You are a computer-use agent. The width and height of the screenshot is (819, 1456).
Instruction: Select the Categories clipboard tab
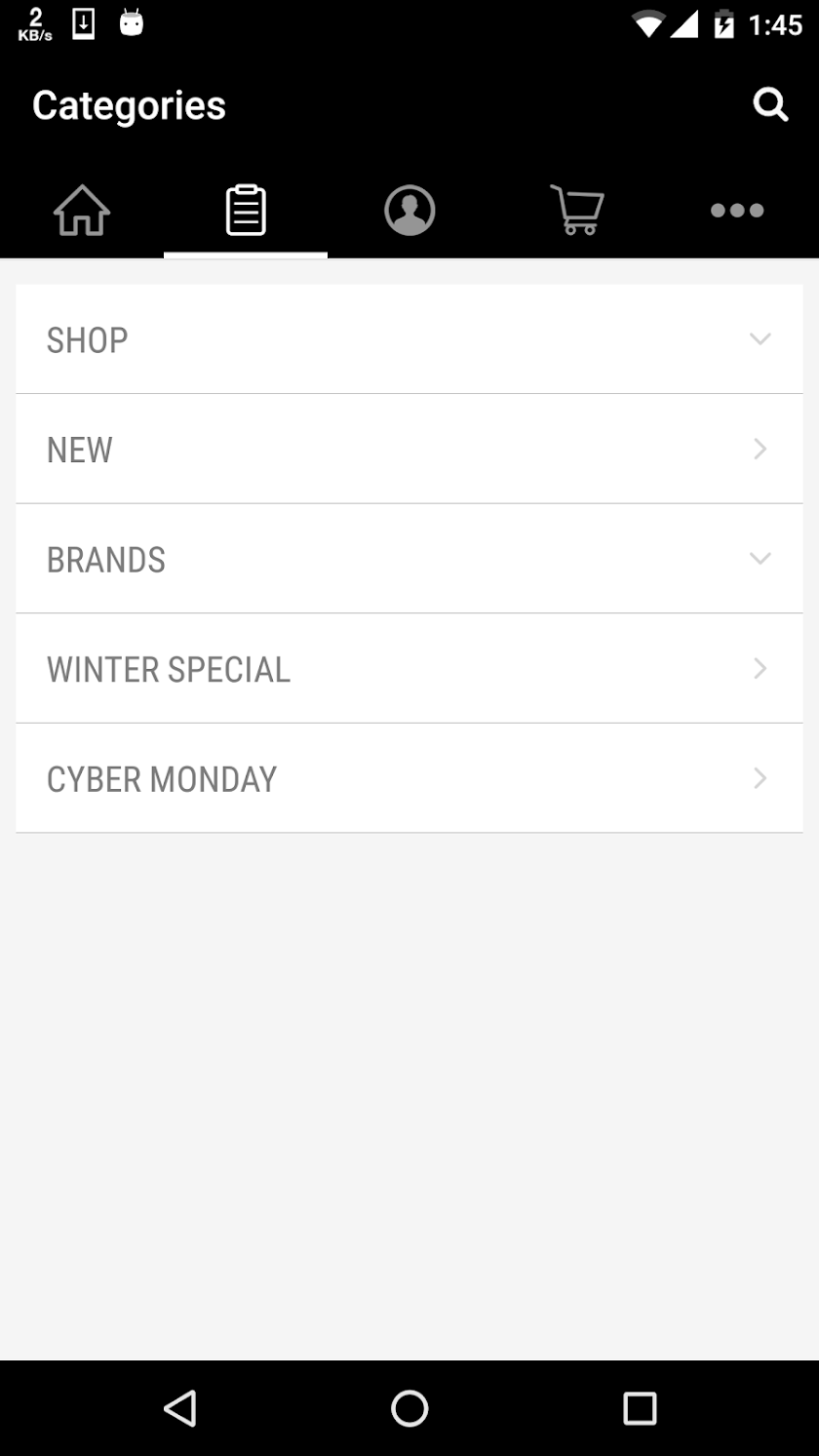tap(246, 210)
